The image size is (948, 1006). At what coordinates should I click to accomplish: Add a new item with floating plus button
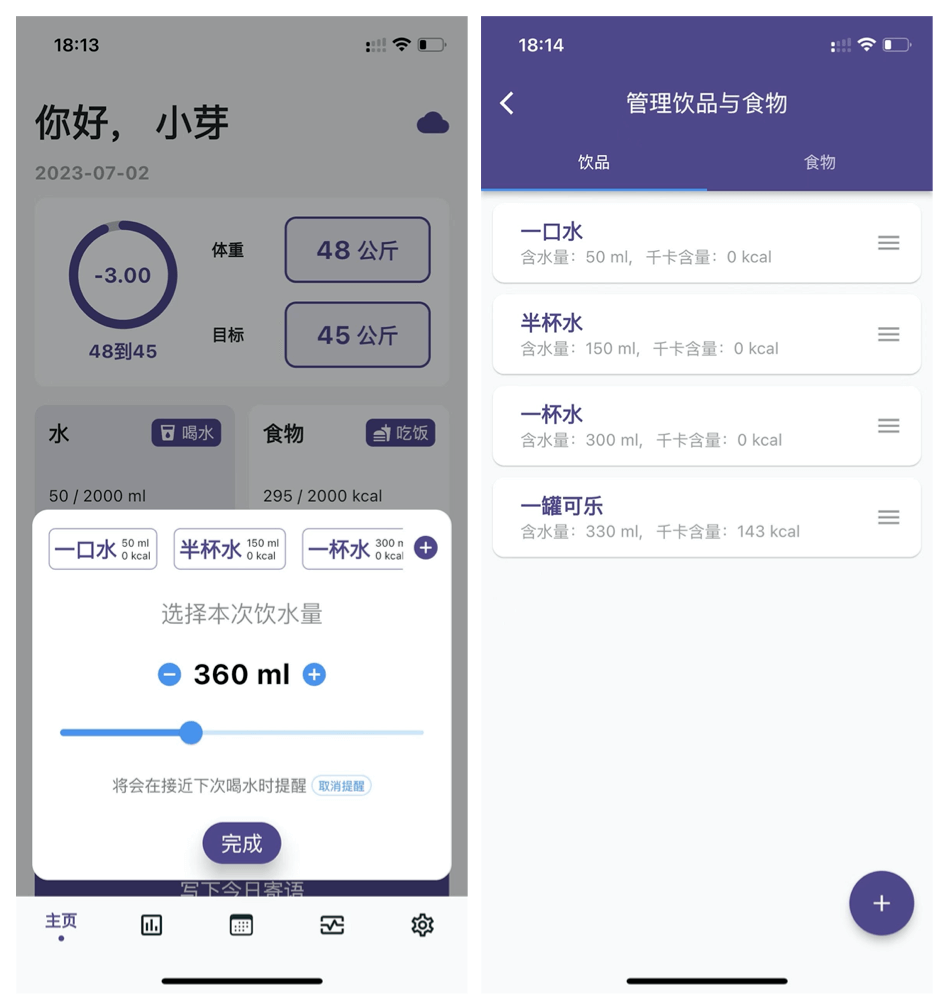(881, 903)
